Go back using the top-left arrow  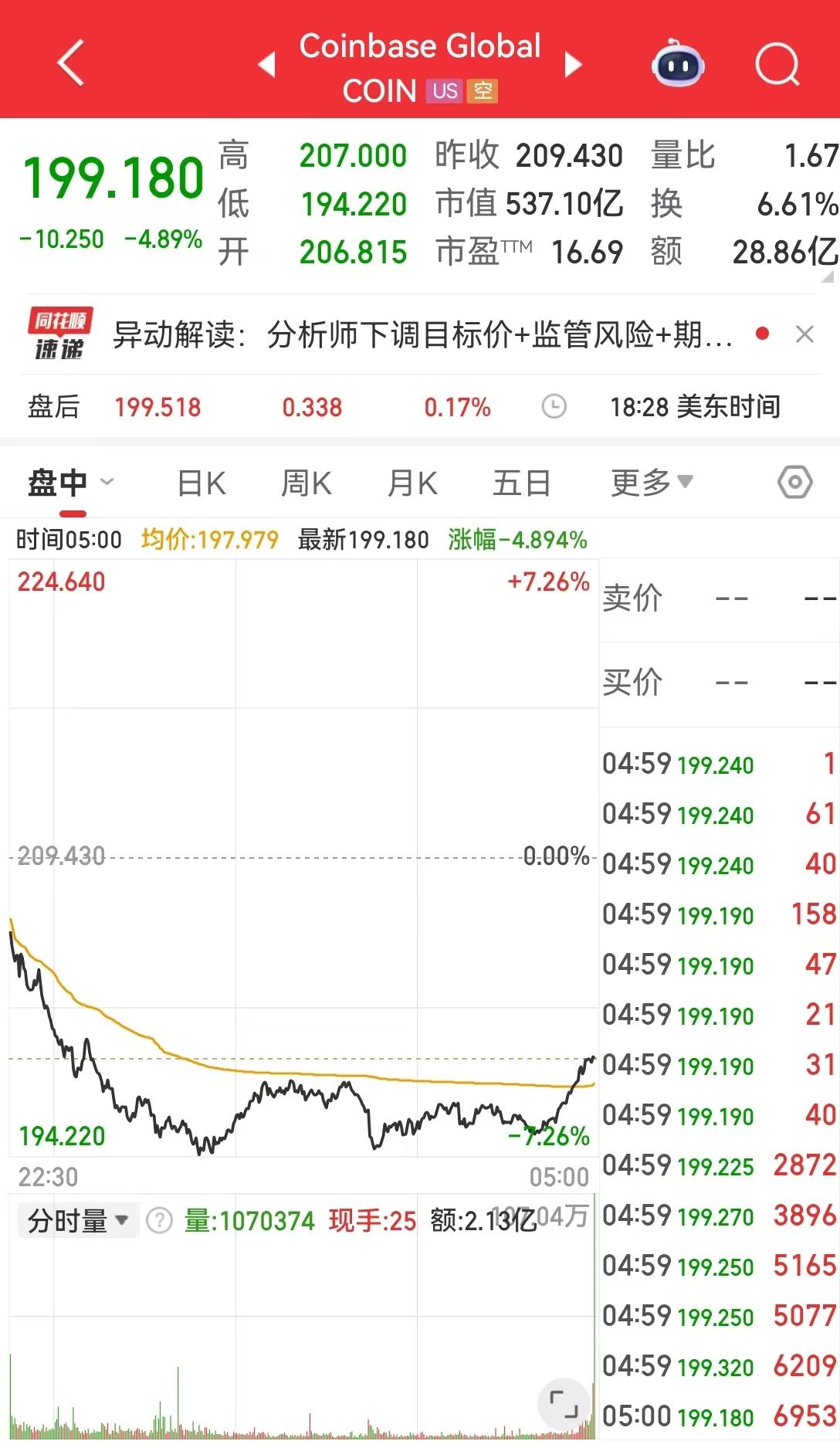pos(71,63)
